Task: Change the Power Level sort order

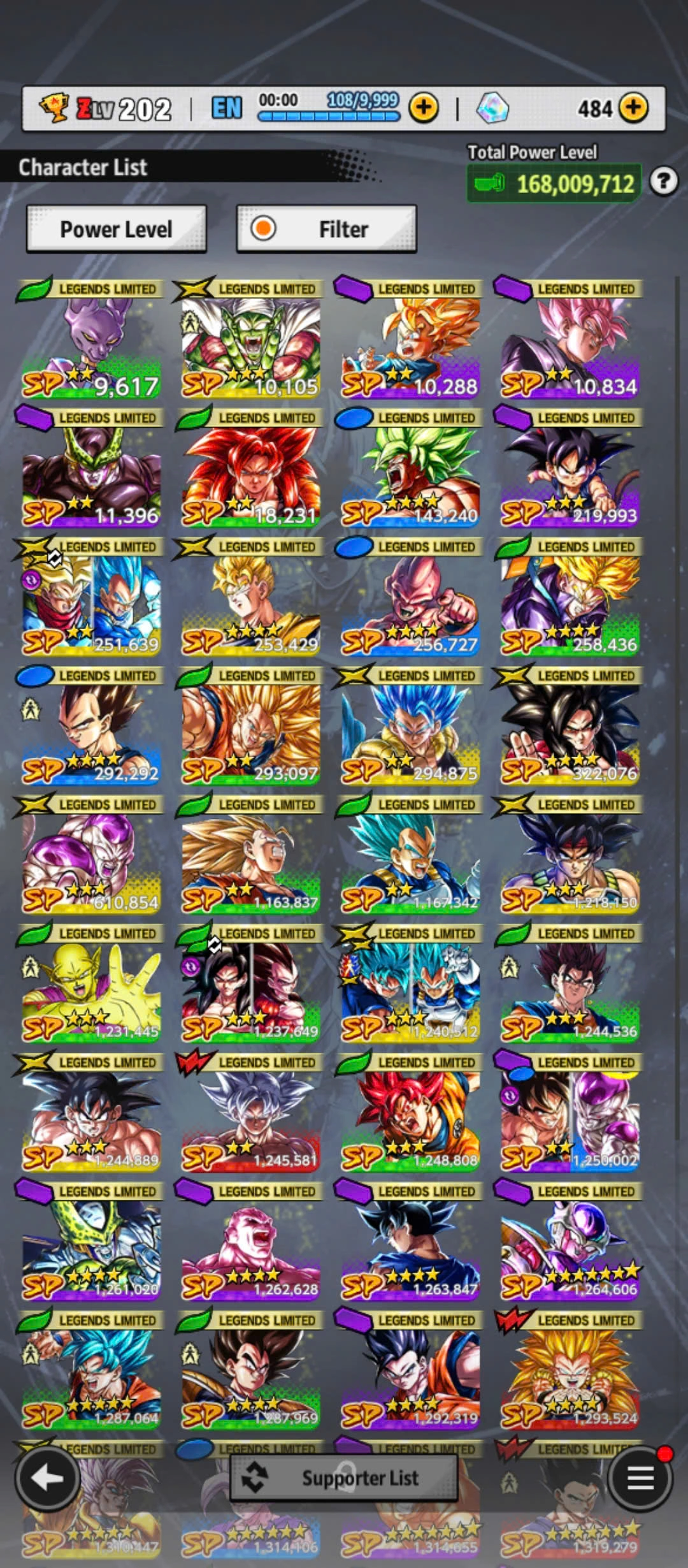Action: [x=116, y=229]
